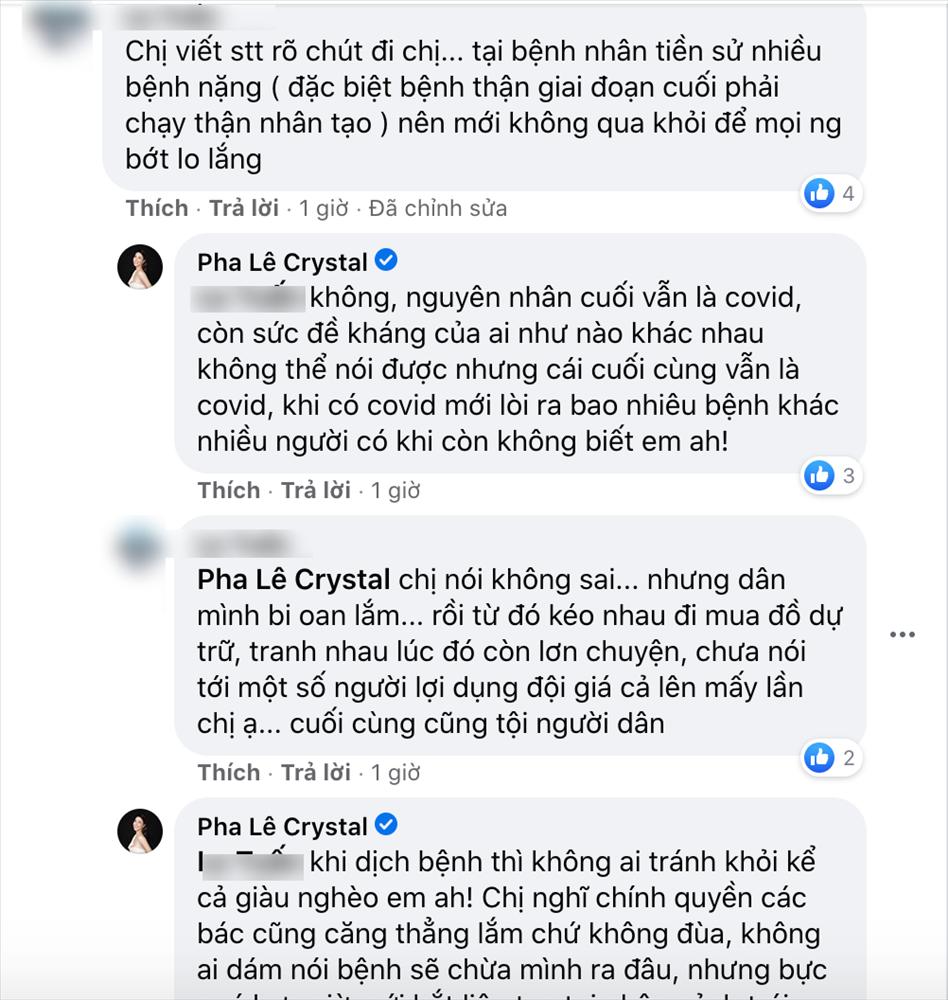This screenshot has height=1000, width=948.
Task: Reply to the comment about 'mua đồ dự trữ'
Action: pyautogui.click(x=316, y=772)
